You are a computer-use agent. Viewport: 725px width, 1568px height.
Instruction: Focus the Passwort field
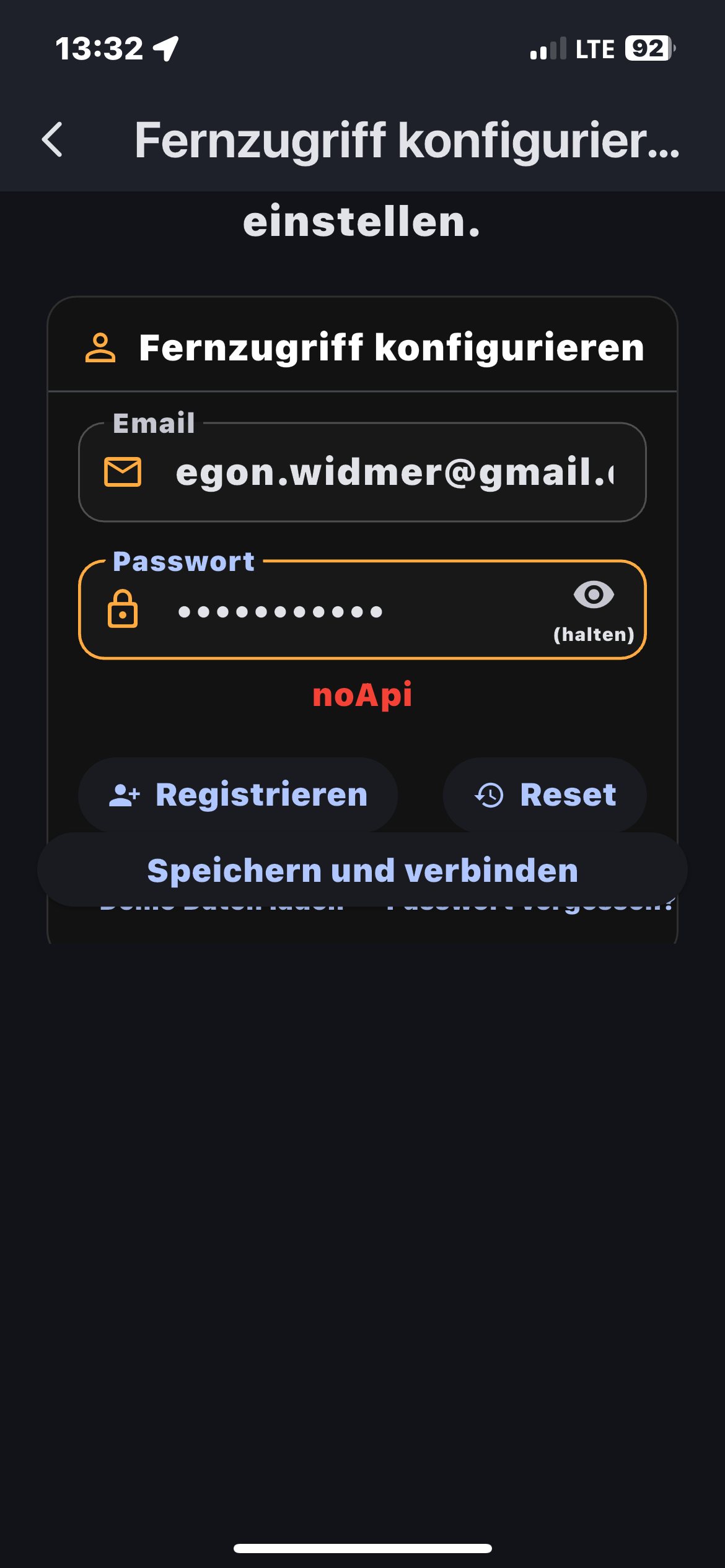(x=347, y=611)
